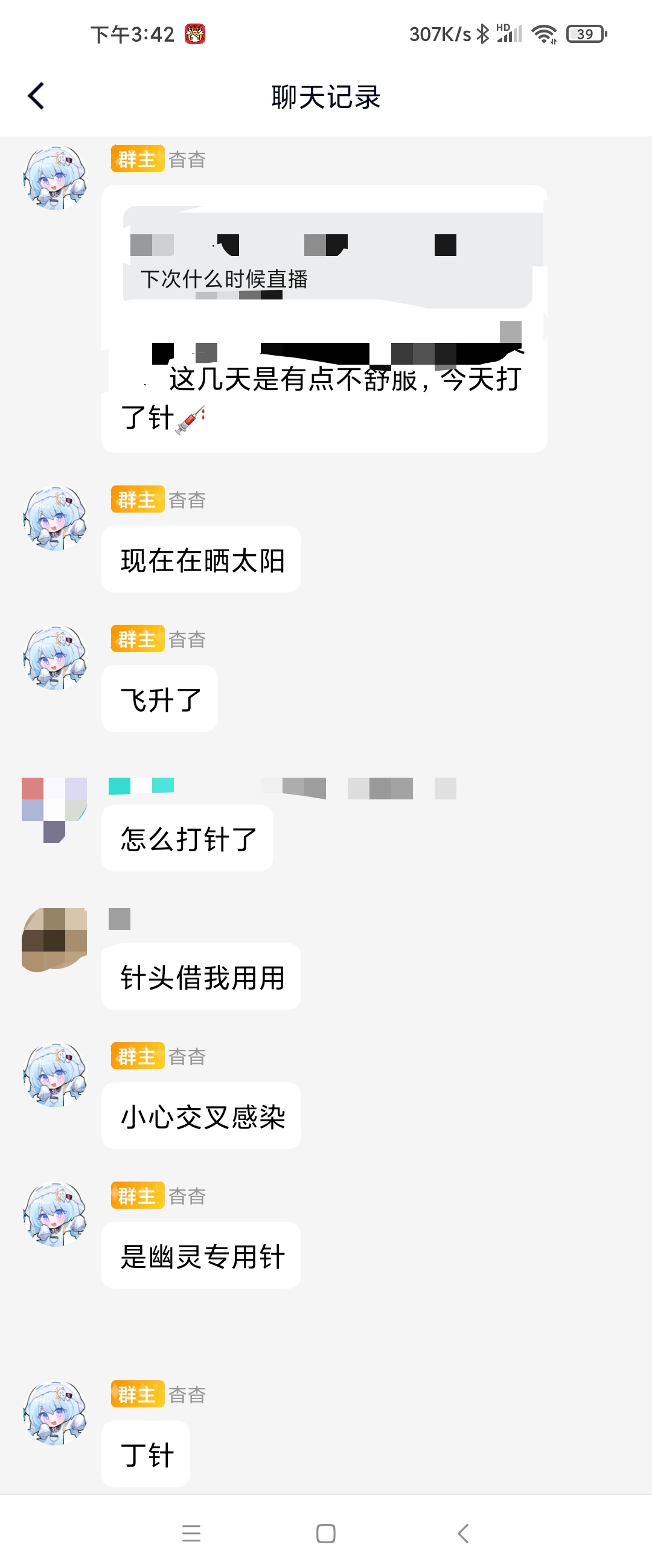This screenshot has width=652, height=1568.
Task: Tap the avatar next to 针头借我用用
Action: tap(54, 939)
